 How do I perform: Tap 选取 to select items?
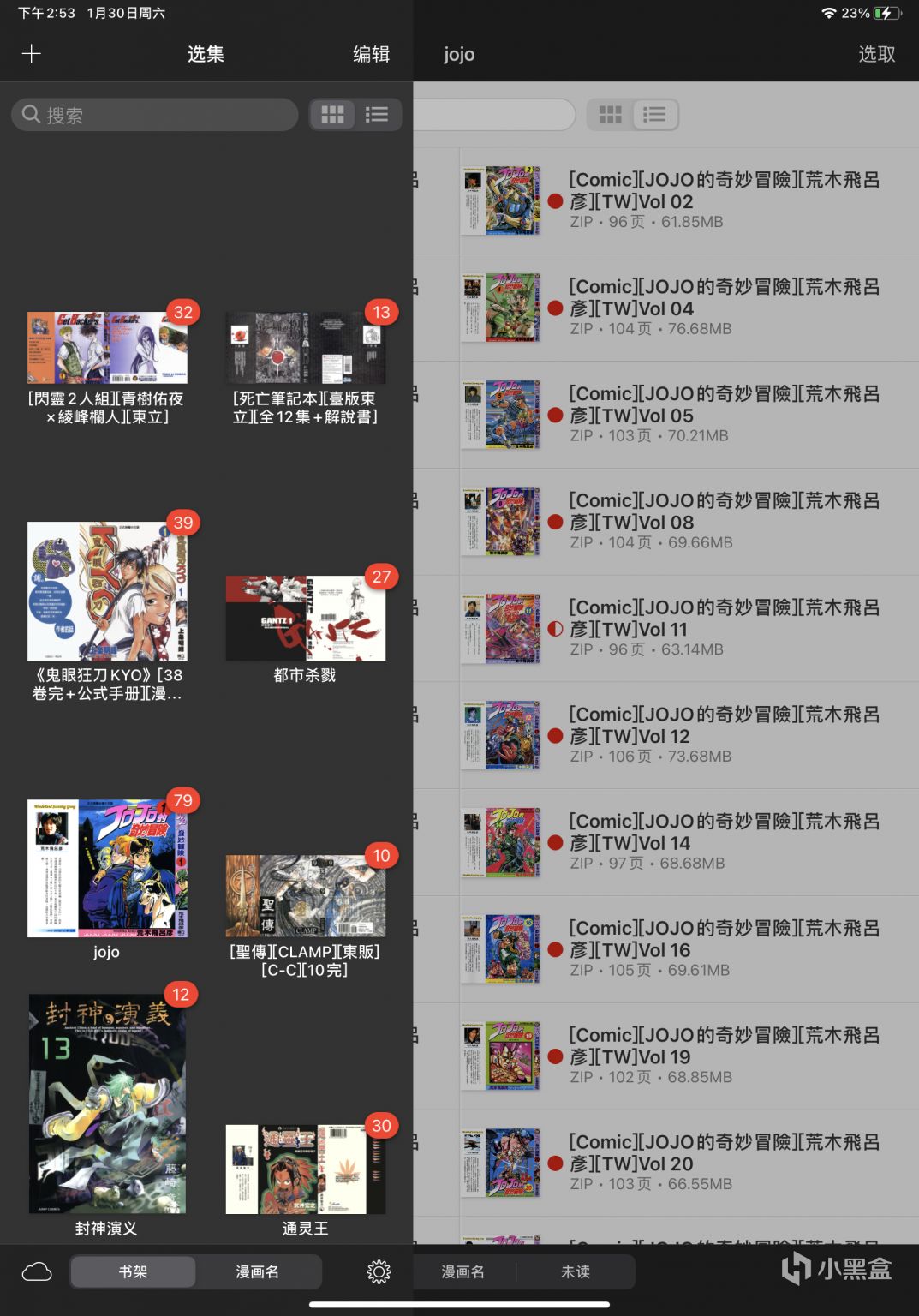click(x=877, y=54)
